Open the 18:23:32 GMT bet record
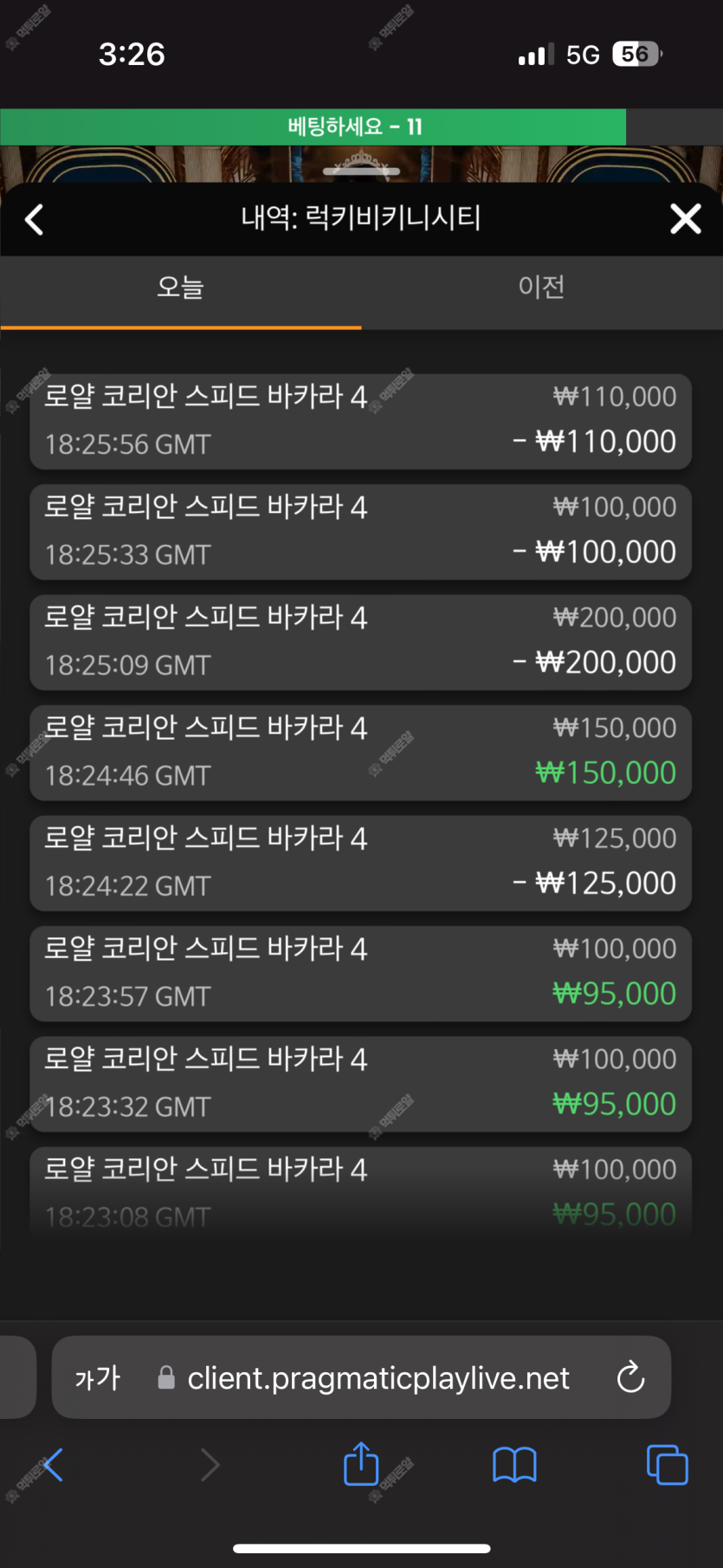 point(361,1084)
